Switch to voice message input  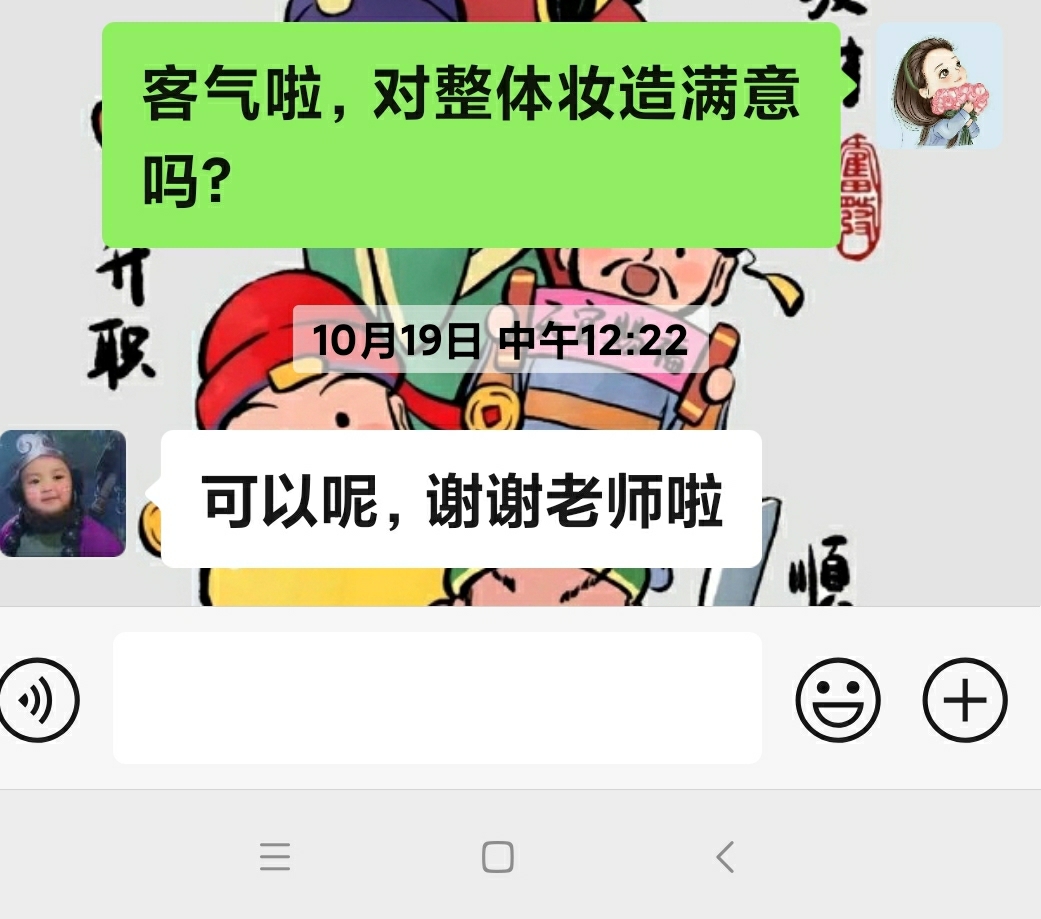(38, 699)
